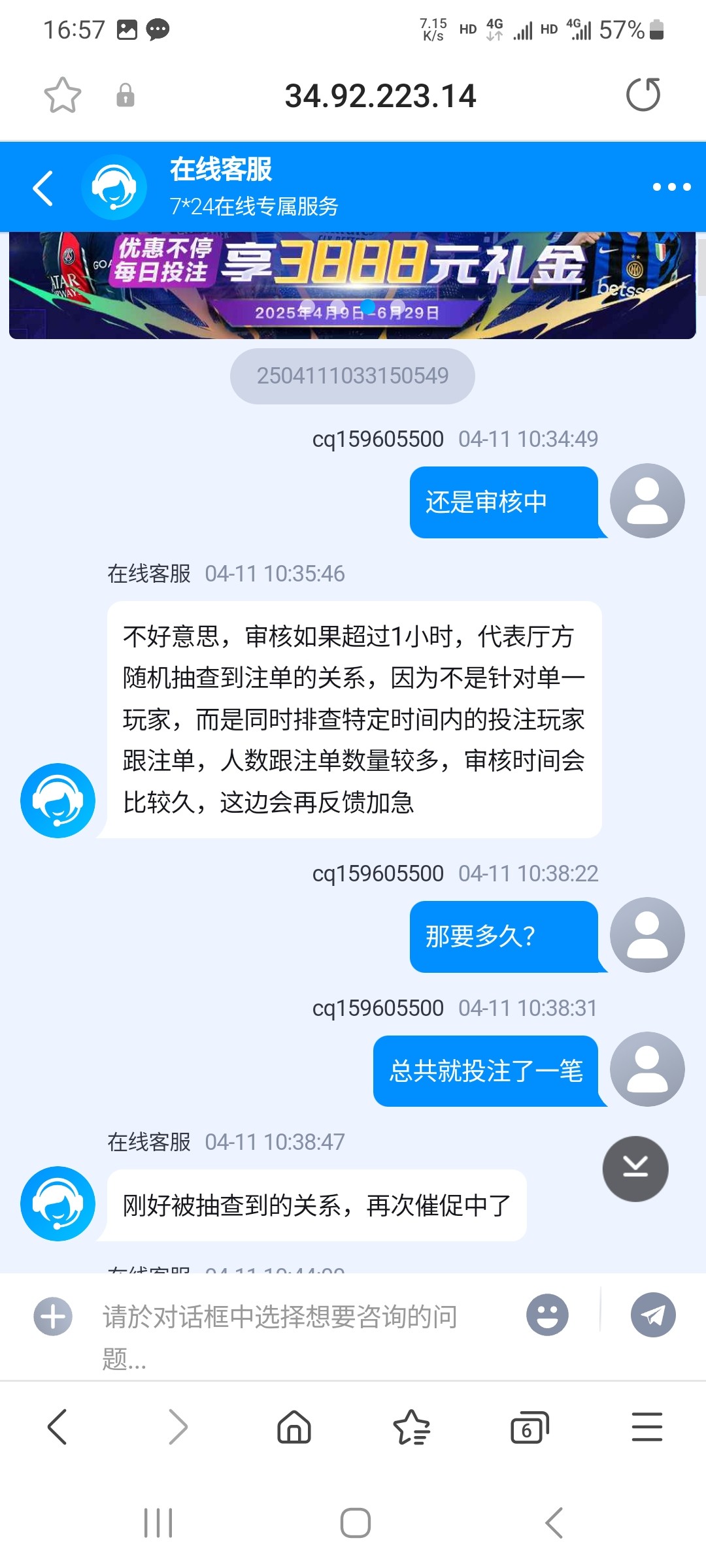Jump to the latest message with down arrow
Viewport: 706px width, 1568px height.
coord(635,1169)
